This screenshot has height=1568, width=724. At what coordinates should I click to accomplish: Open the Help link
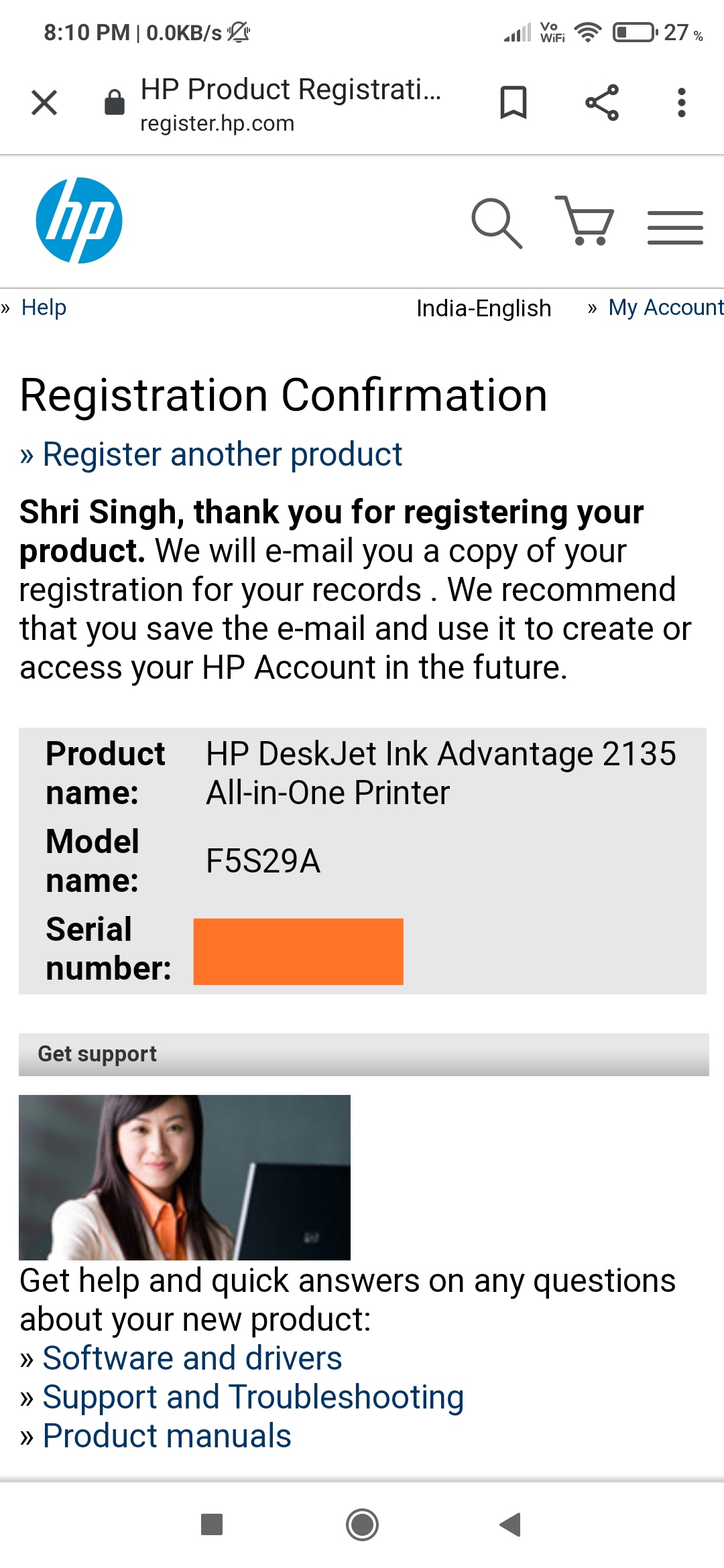(44, 308)
